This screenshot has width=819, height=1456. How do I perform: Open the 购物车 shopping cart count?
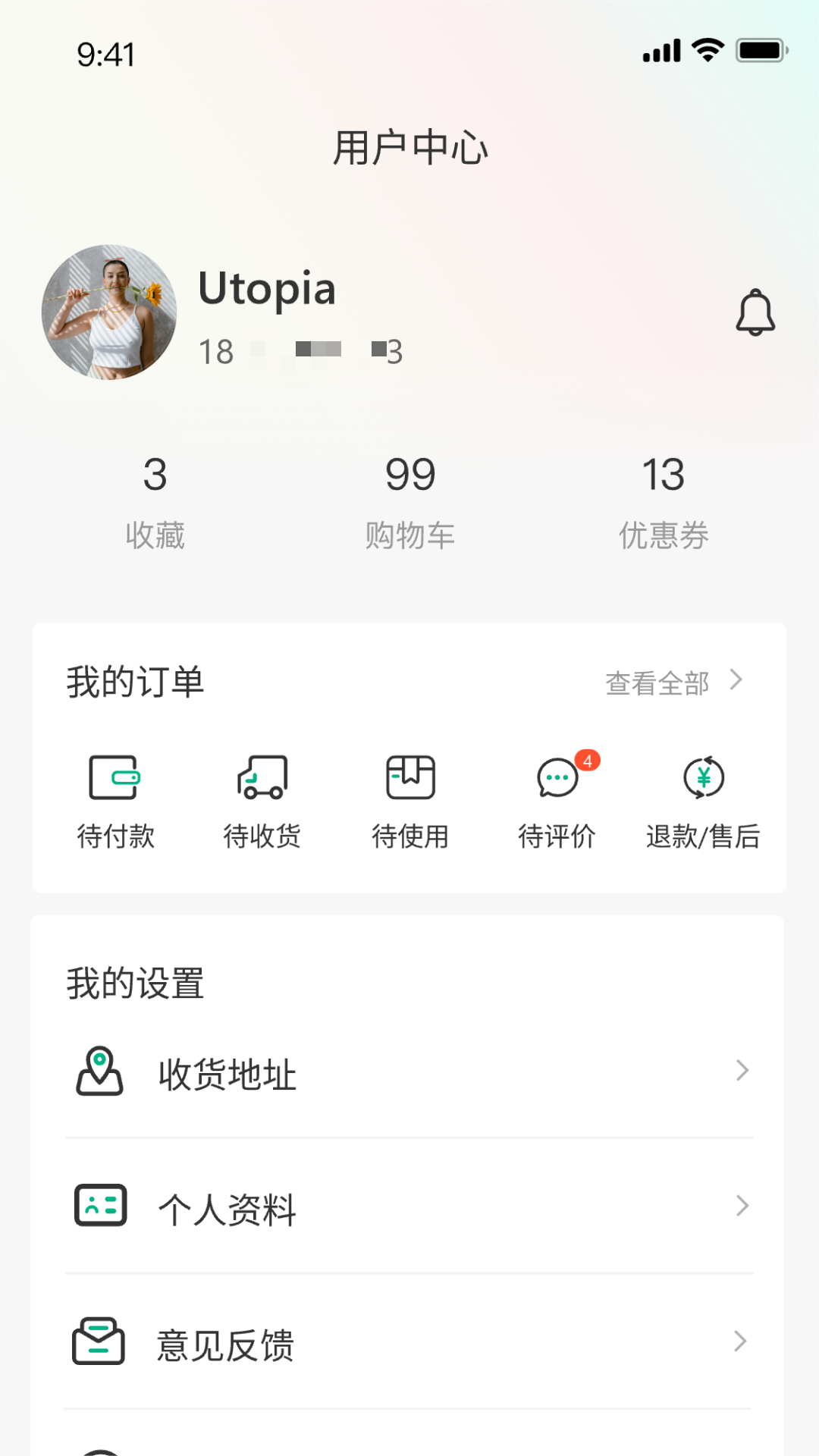tap(409, 500)
